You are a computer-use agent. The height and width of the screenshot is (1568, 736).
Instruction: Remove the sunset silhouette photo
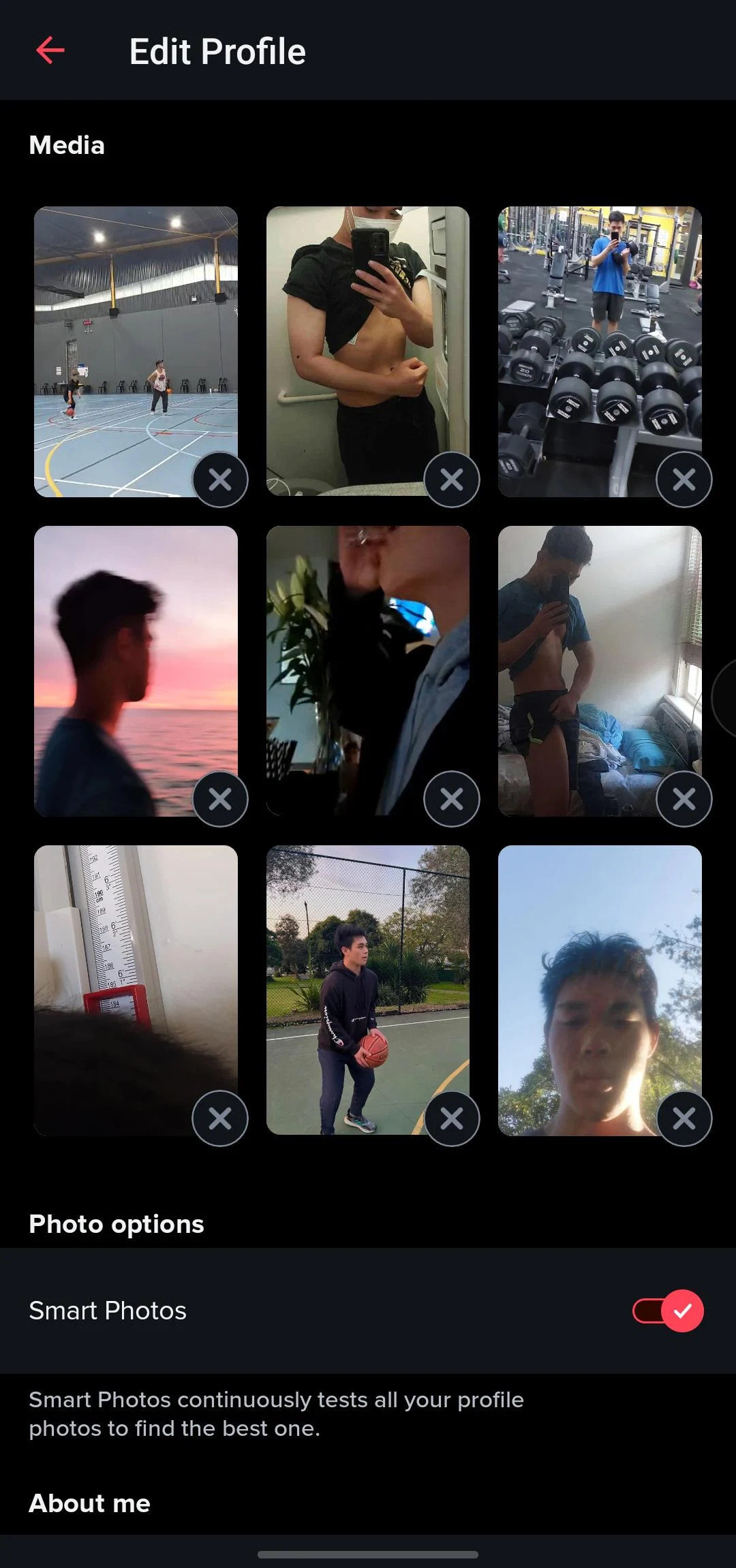(219, 799)
